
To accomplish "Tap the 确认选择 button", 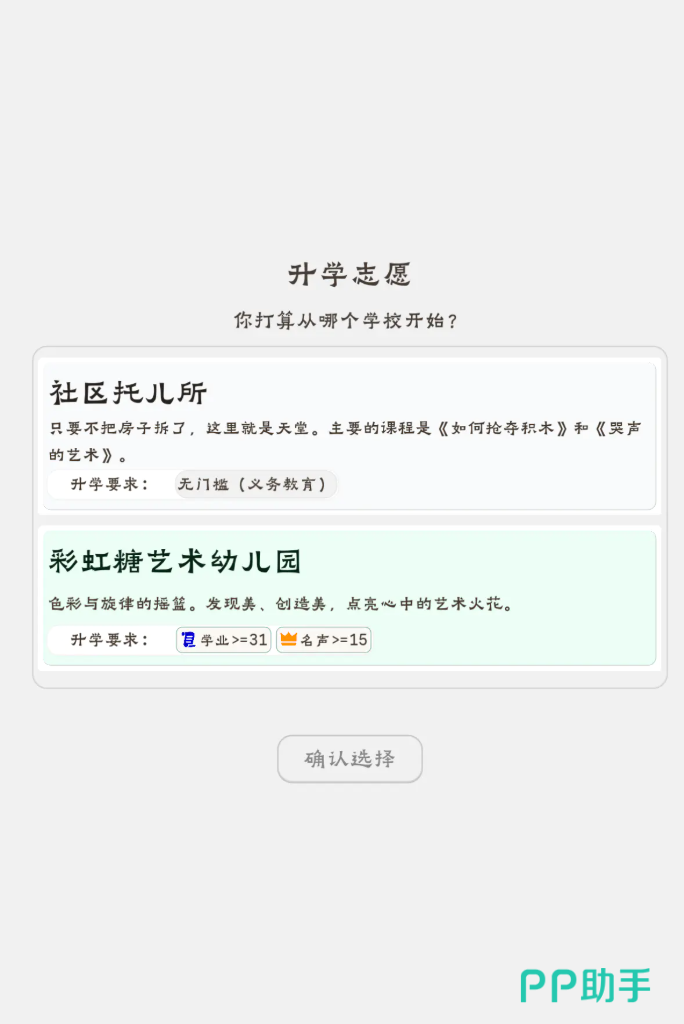I will 350,758.
